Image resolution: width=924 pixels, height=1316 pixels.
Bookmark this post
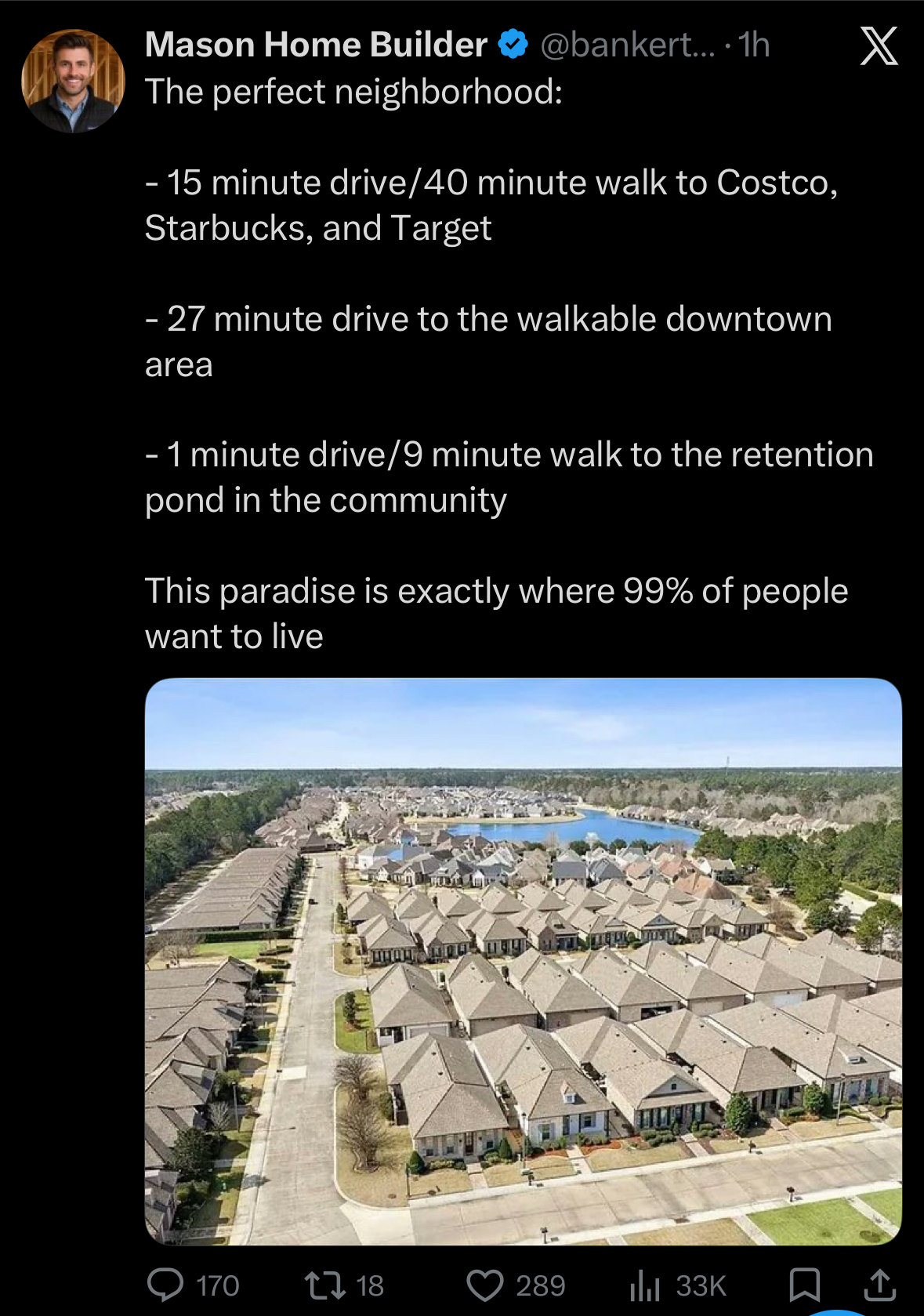coord(804,1285)
